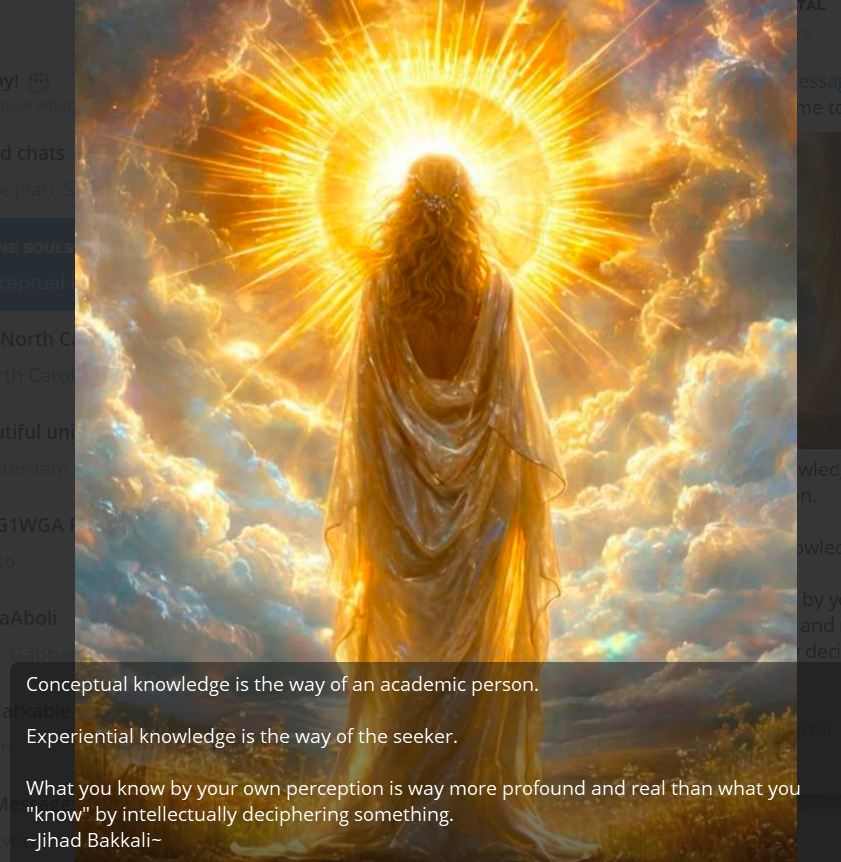841x862 pixels.
Task: Tap the enlarged photo in the viewer
Action: [436, 330]
